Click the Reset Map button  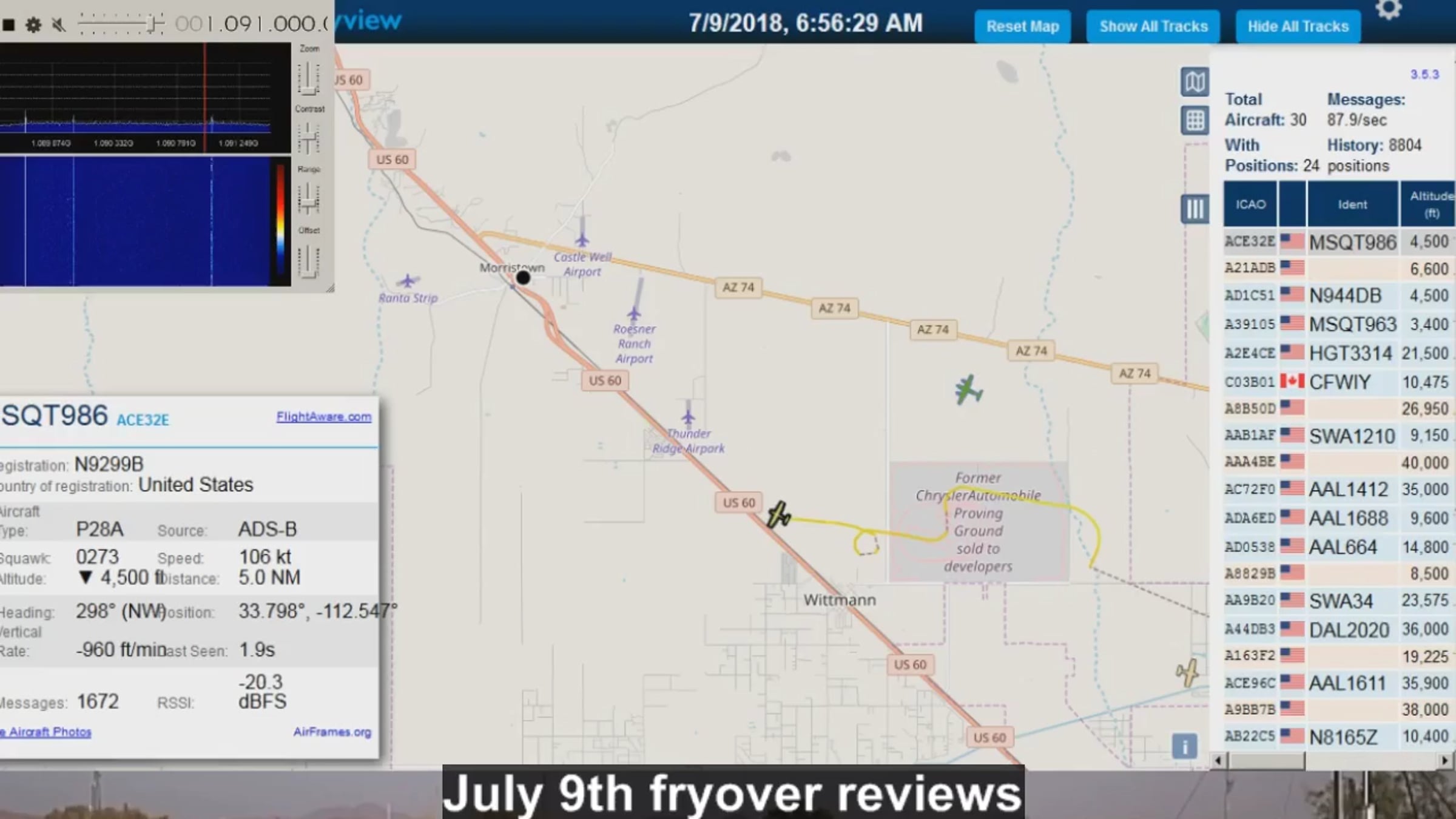point(1022,27)
